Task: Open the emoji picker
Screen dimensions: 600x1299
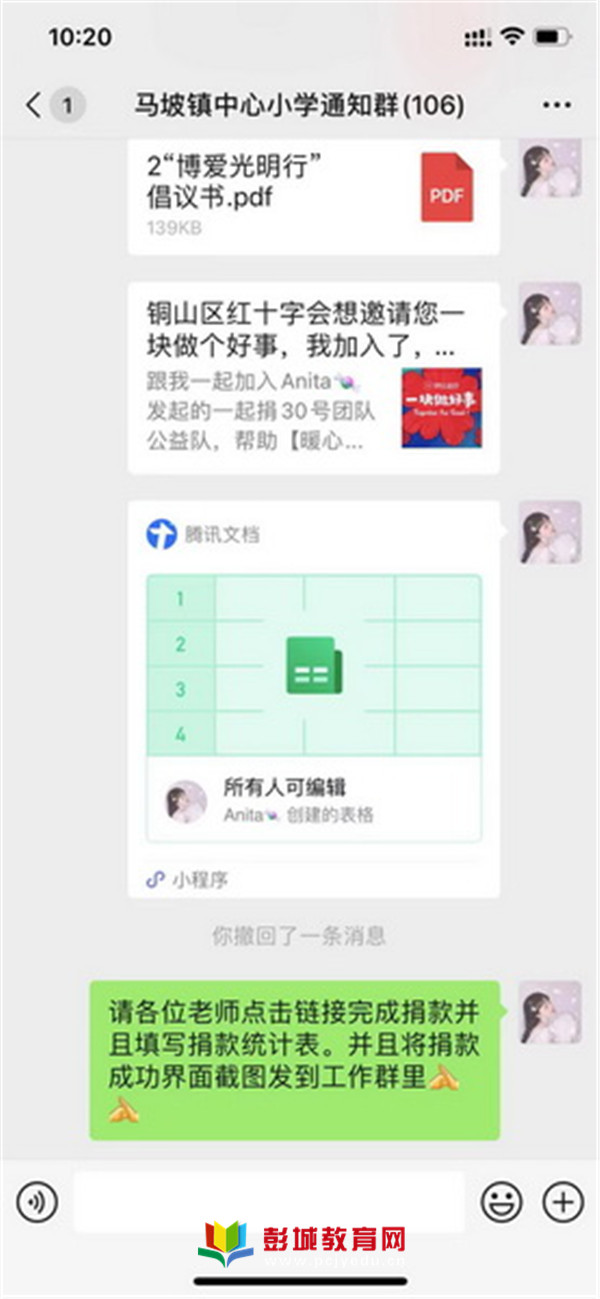Action: (501, 1201)
